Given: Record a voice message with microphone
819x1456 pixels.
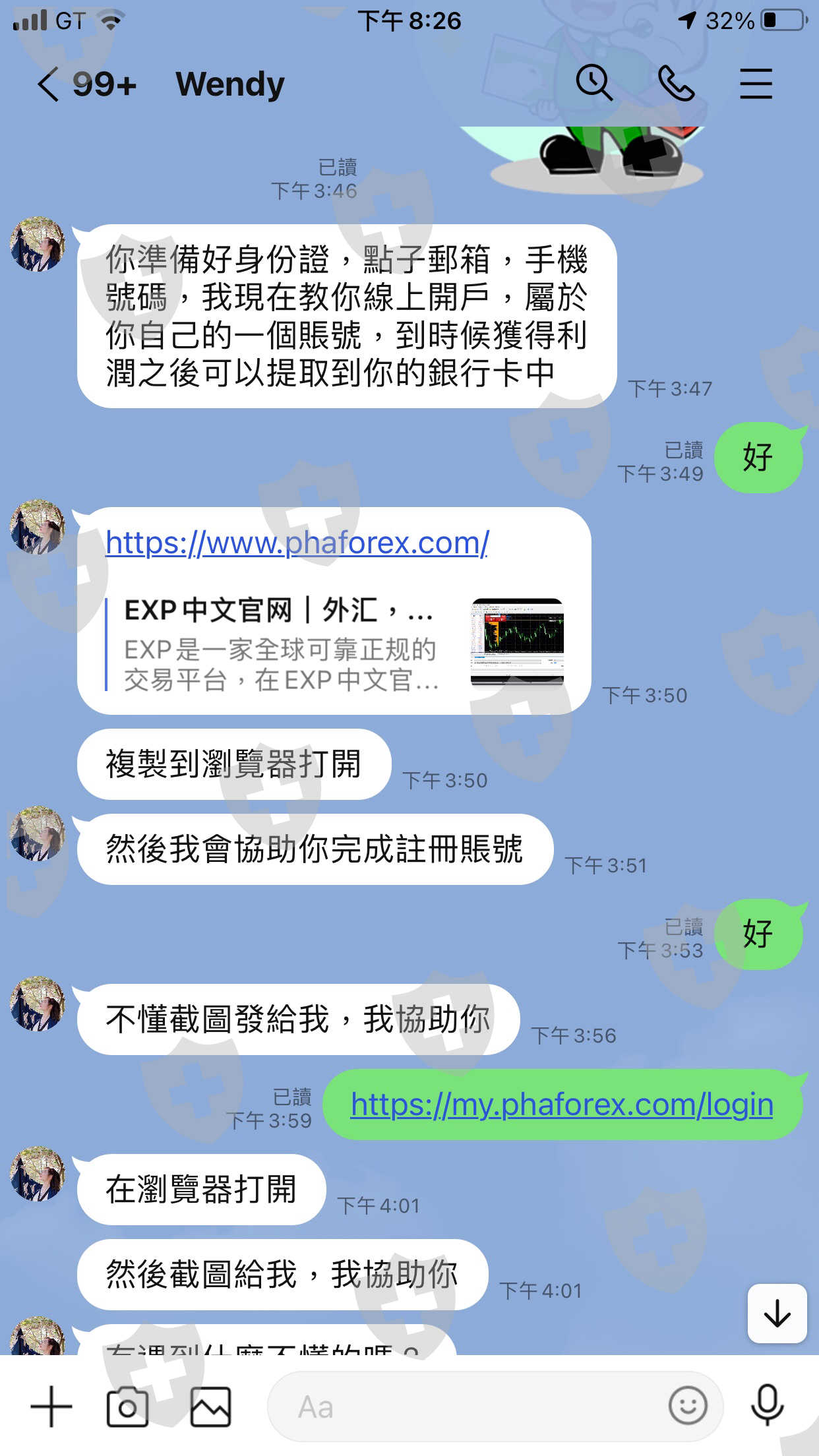Looking at the screenshot, I should (x=768, y=1406).
